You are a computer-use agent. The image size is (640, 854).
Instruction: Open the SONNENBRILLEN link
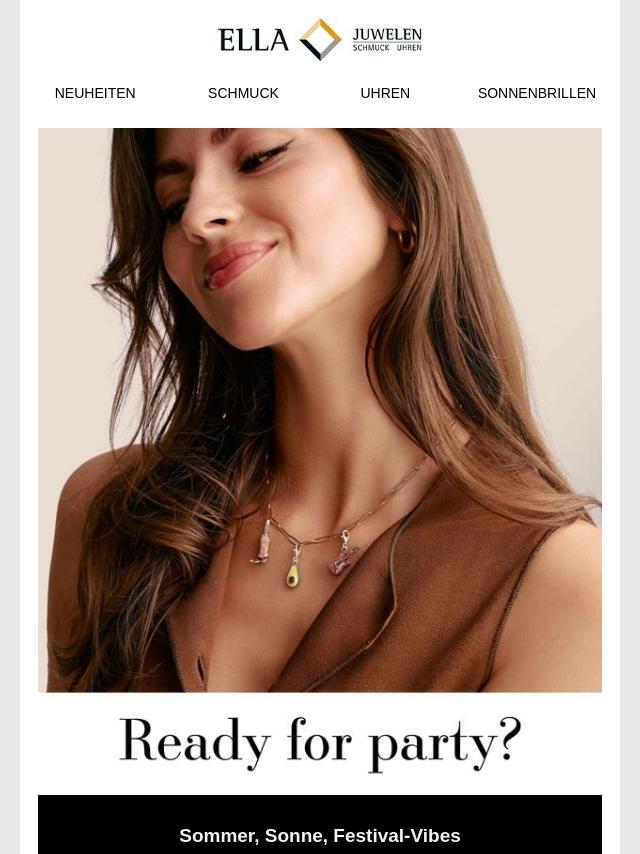(536, 93)
